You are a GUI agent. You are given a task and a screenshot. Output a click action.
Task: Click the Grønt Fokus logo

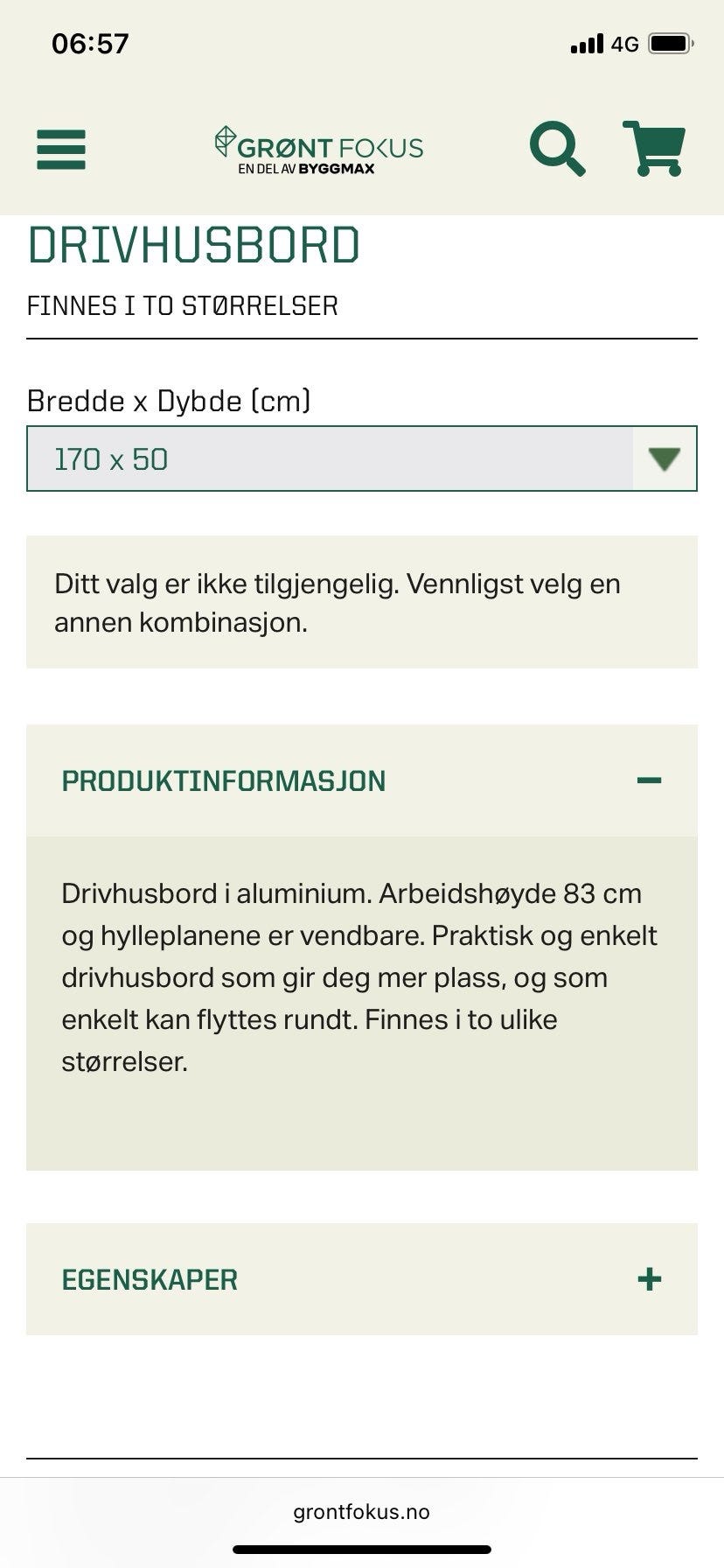point(319,149)
